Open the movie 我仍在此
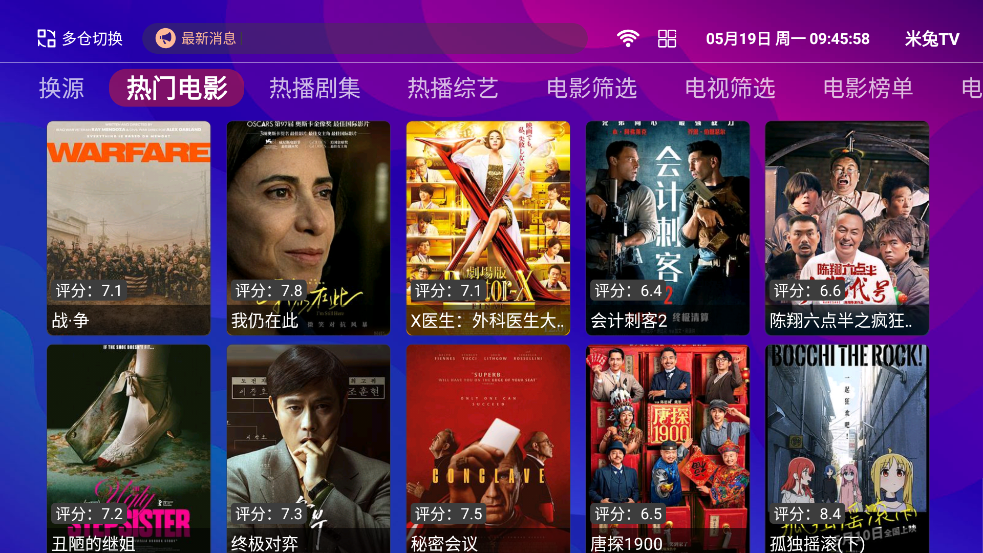This screenshot has width=983, height=553. tap(308, 228)
